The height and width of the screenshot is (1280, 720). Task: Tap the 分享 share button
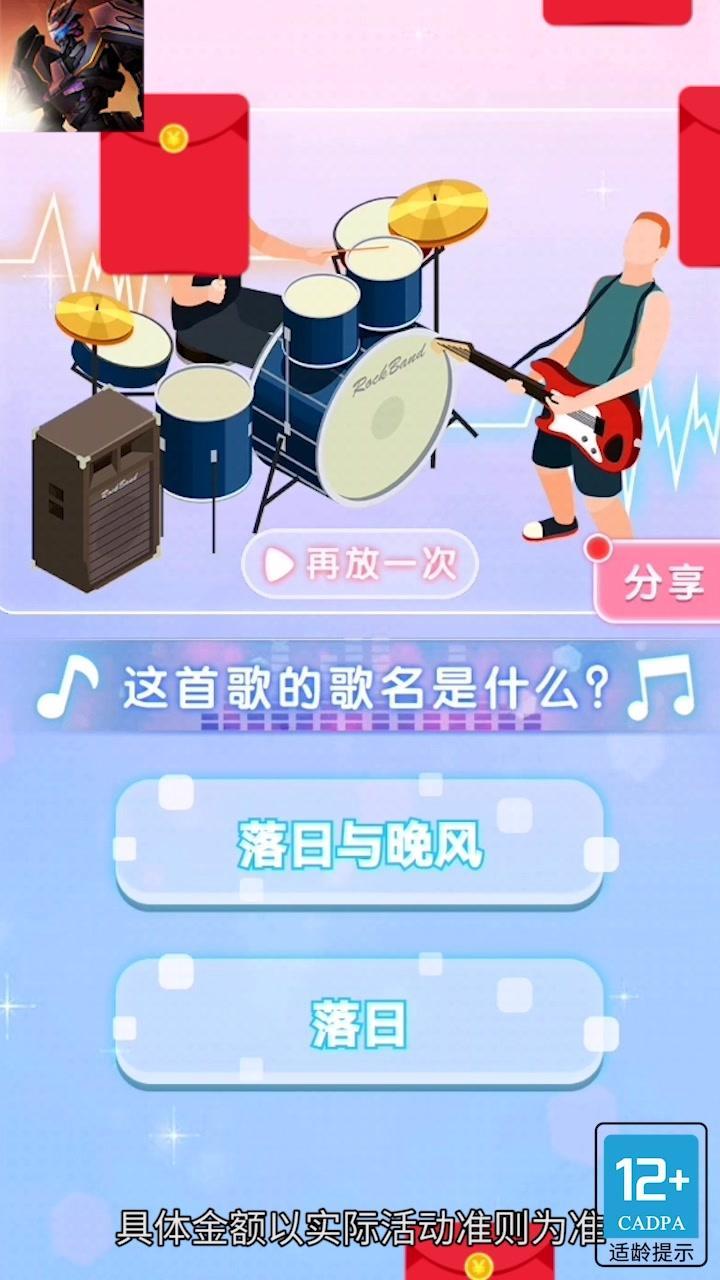click(x=660, y=584)
